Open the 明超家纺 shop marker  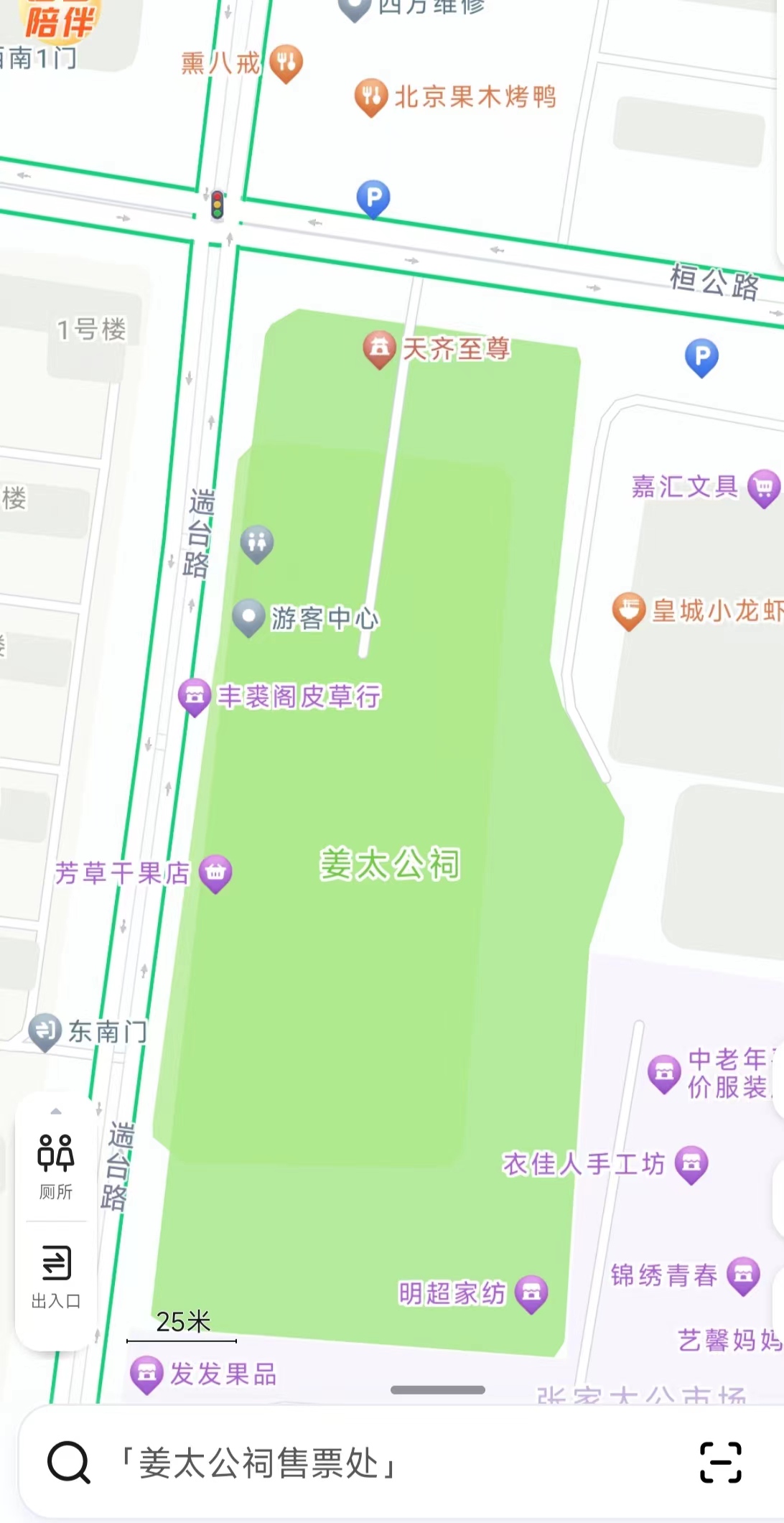click(x=531, y=1293)
